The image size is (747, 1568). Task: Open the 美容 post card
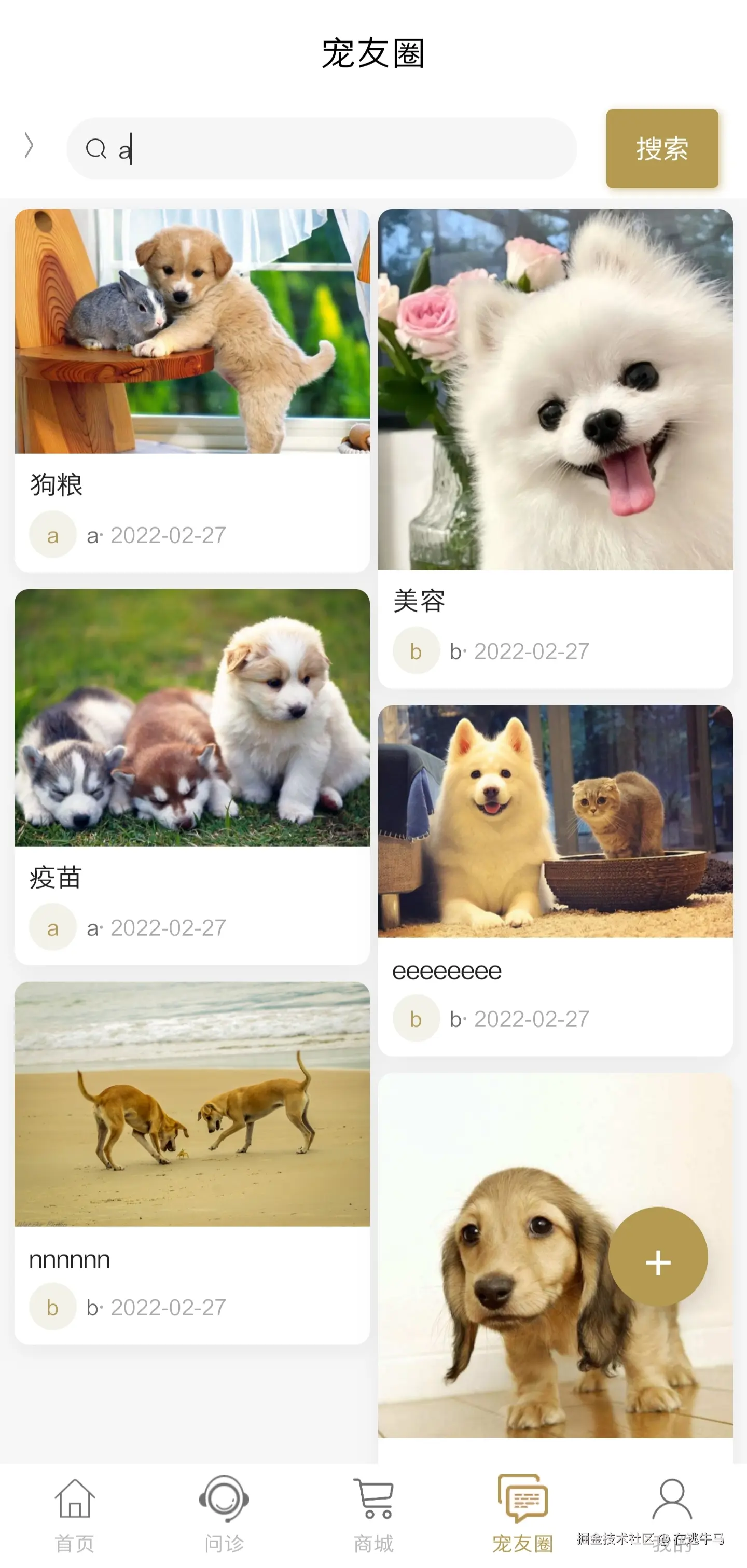[x=555, y=448]
